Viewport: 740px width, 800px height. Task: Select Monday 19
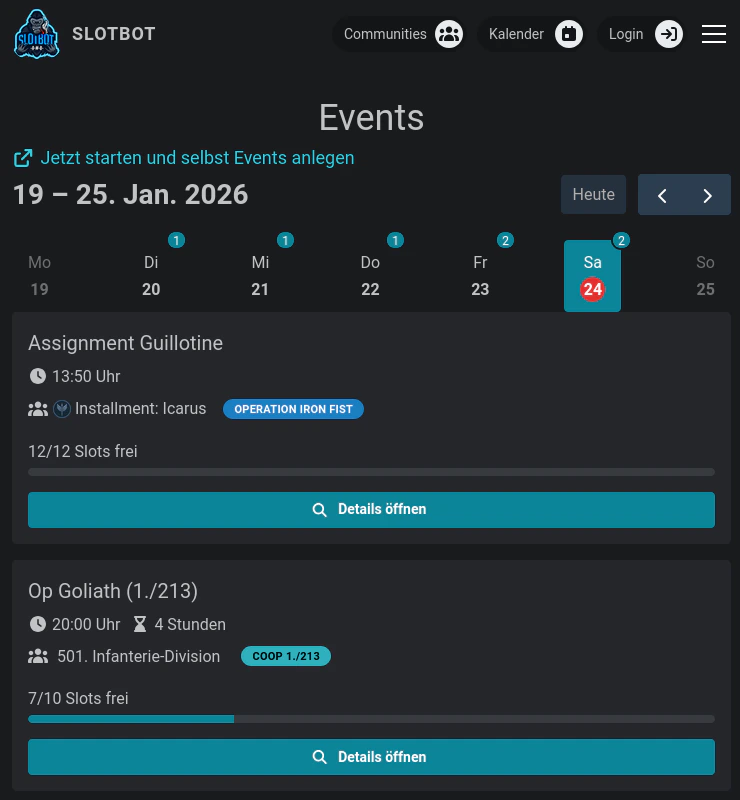point(40,276)
